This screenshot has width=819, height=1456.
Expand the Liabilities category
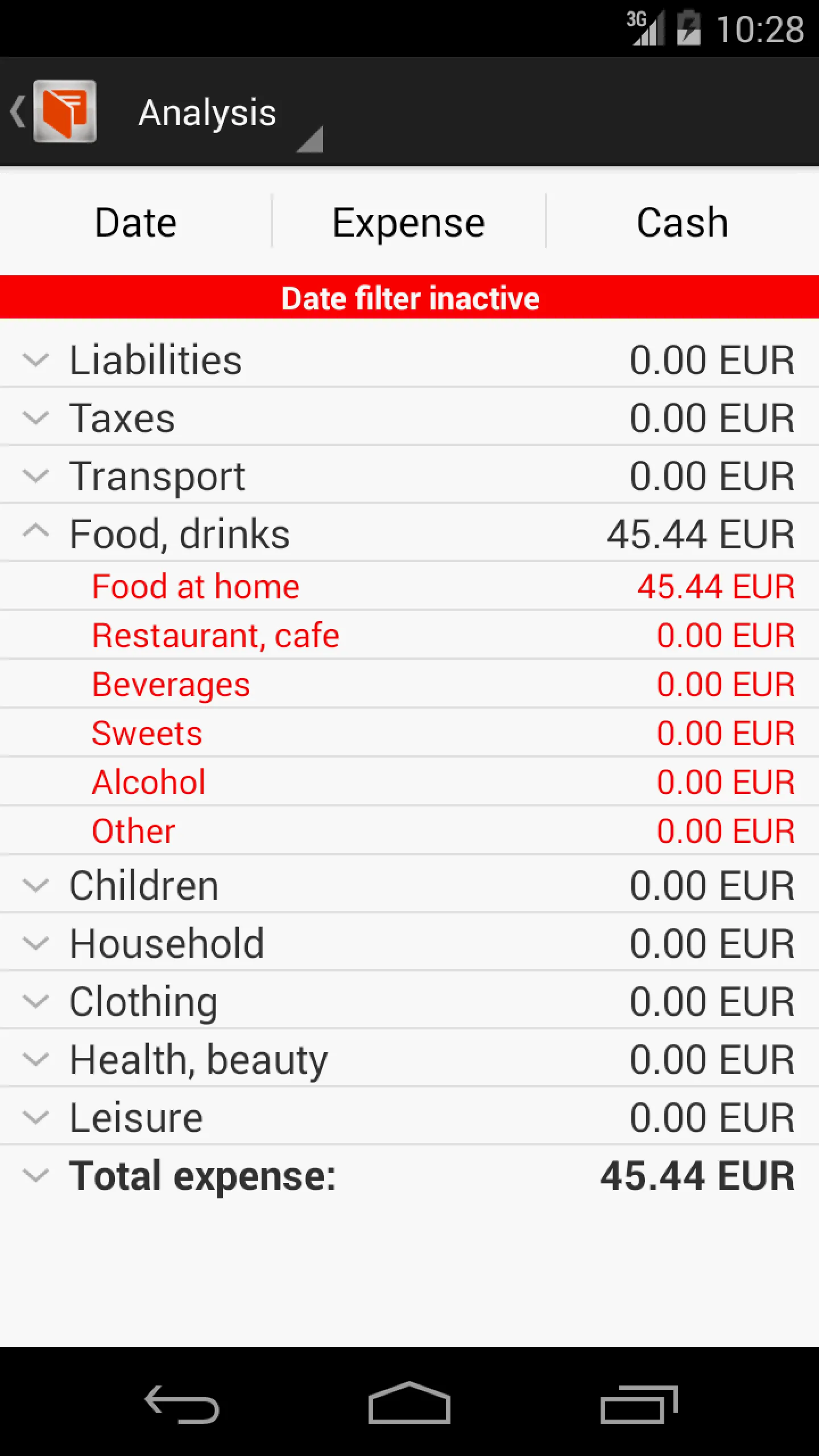409,359
